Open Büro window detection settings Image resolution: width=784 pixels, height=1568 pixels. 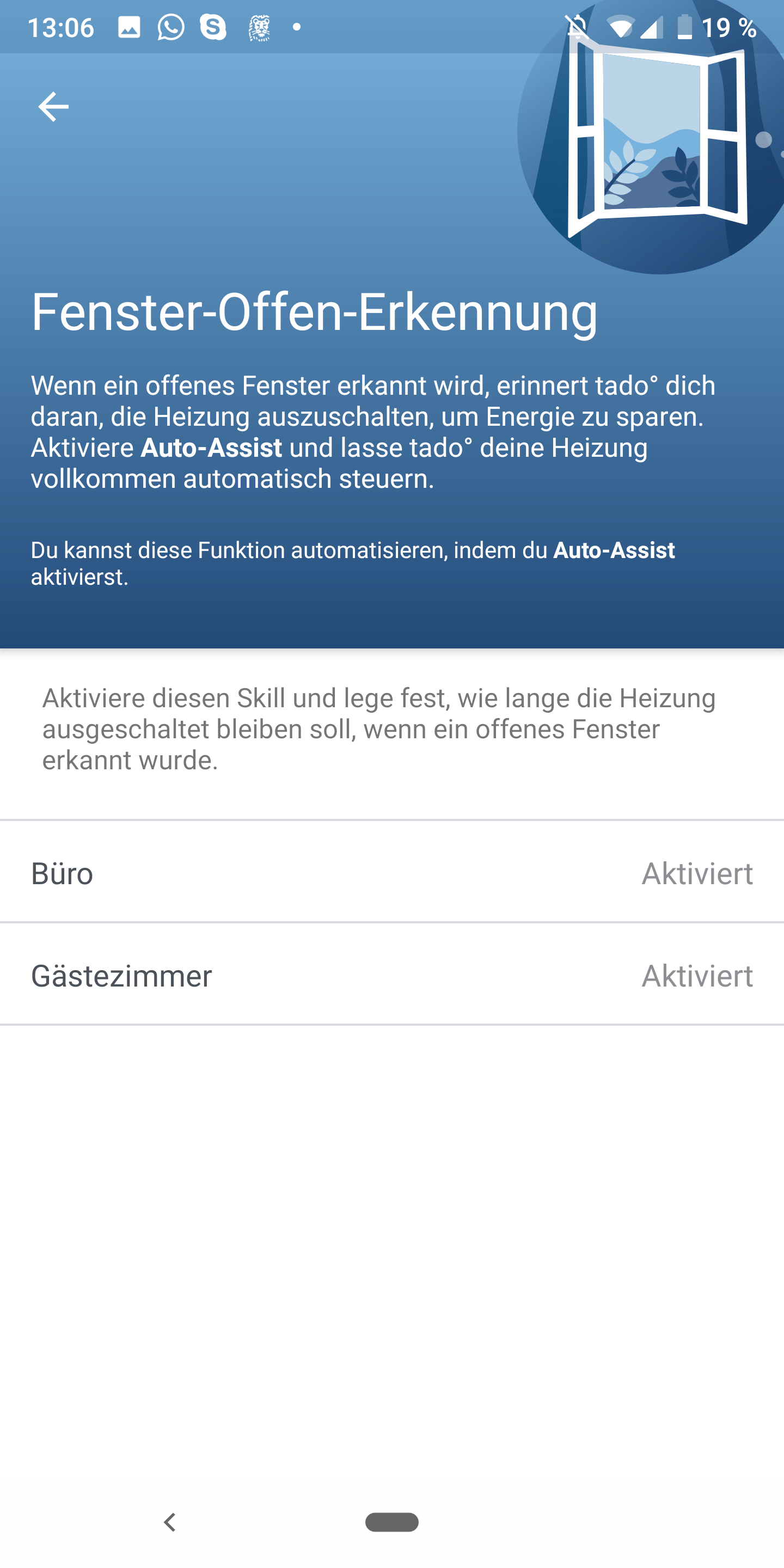click(x=392, y=873)
